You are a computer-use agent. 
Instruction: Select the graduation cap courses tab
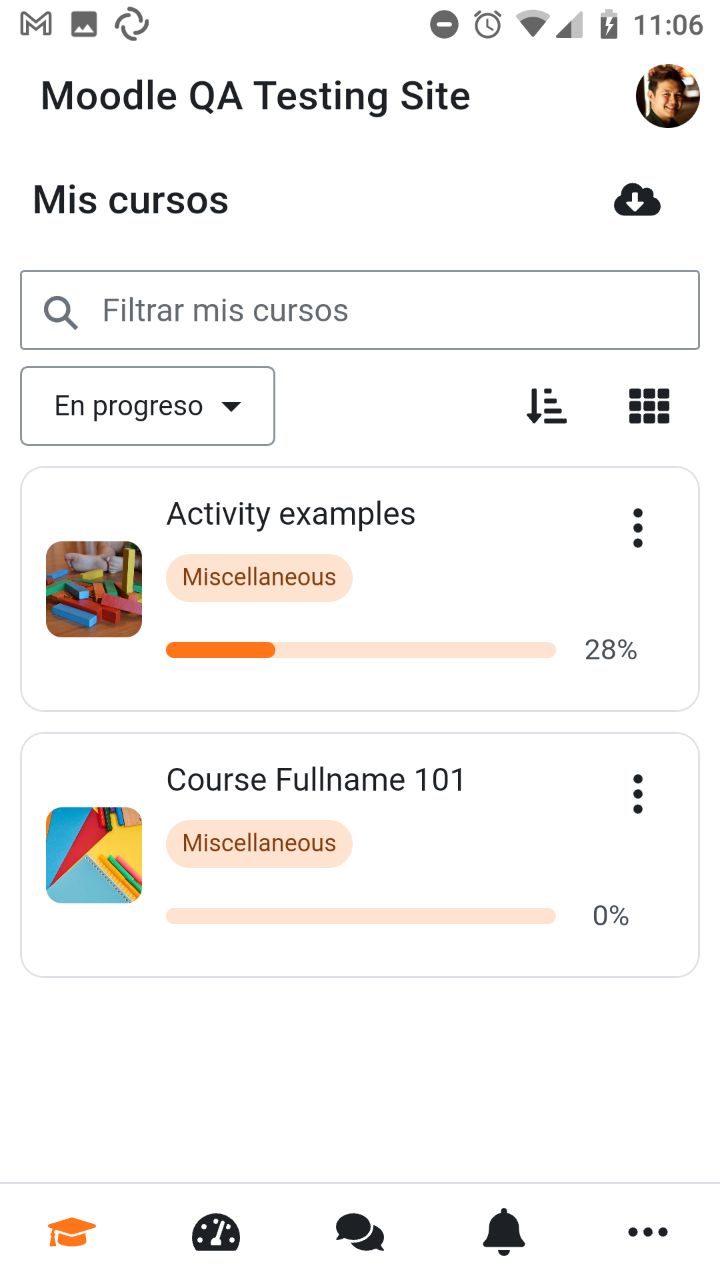click(72, 1232)
